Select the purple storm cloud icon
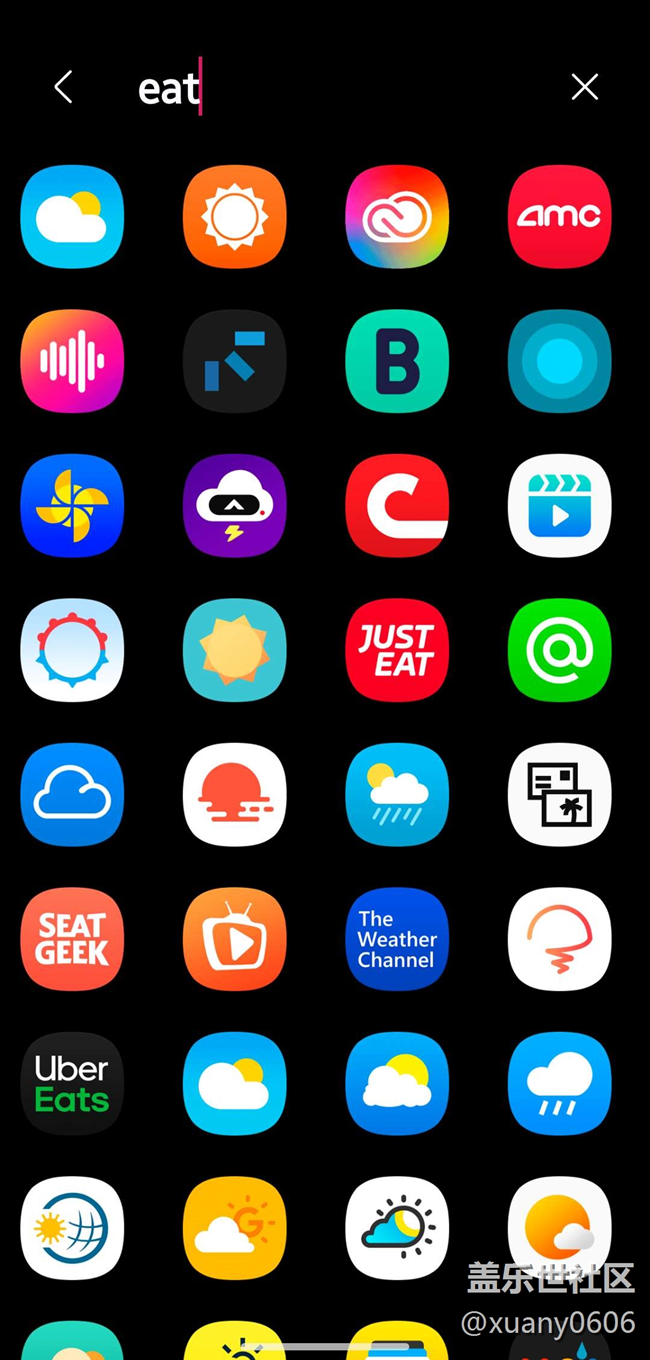This screenshot has height=1360, width=650. coord(235,505)
